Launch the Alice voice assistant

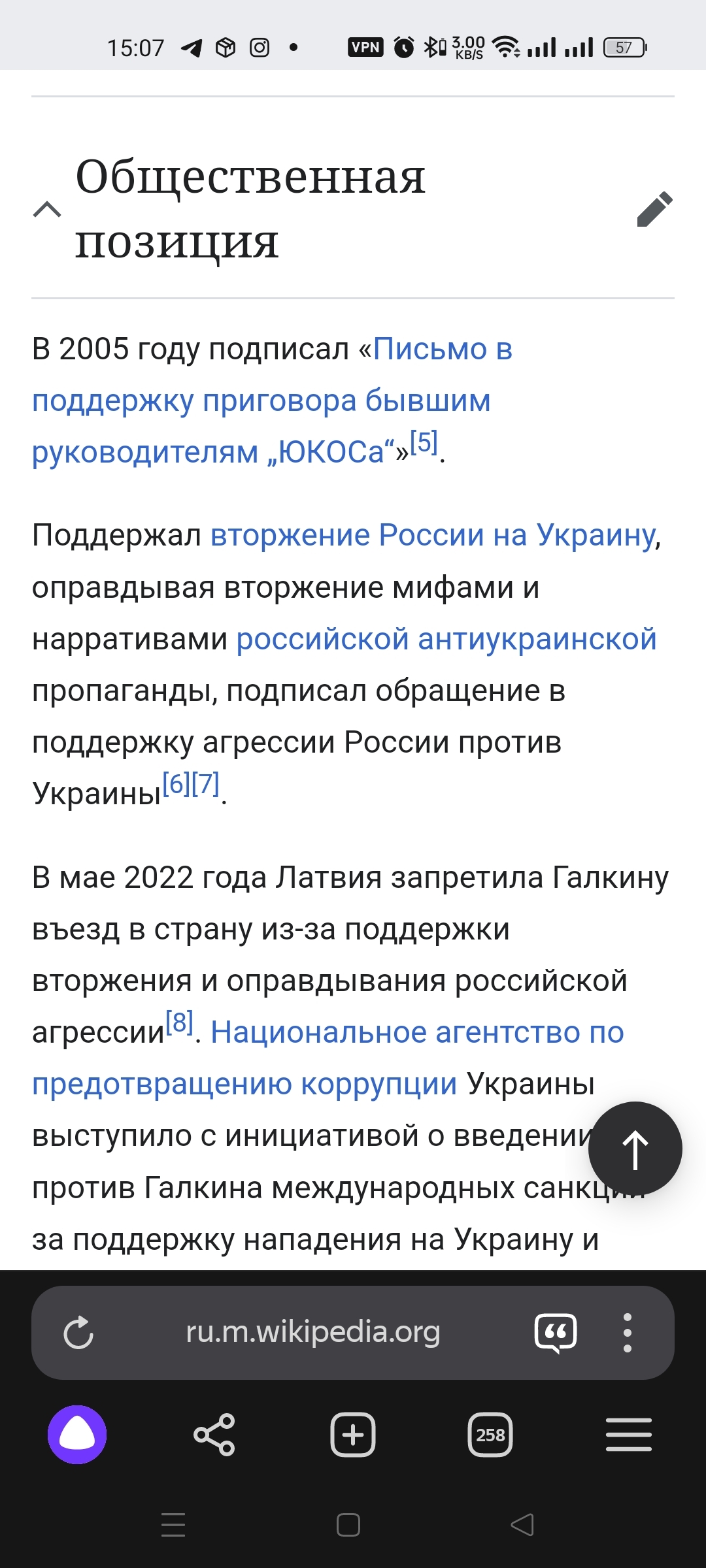(x=77, y=1435)
